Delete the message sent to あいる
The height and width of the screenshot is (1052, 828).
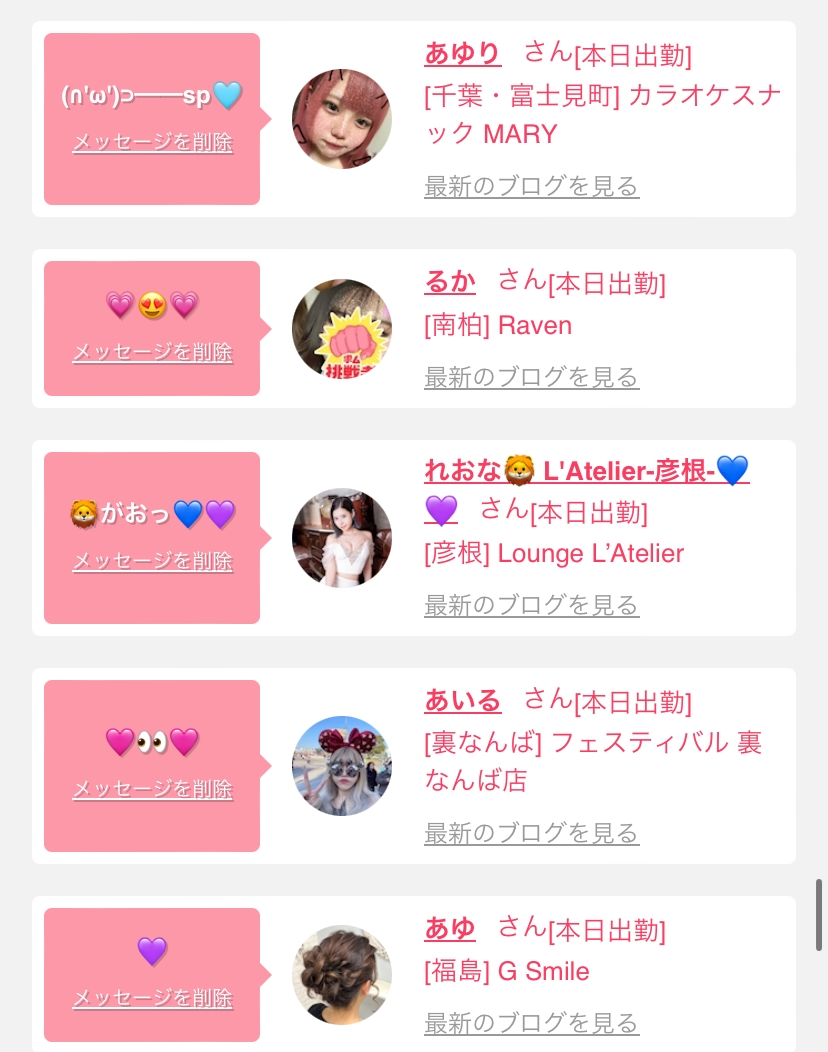tap(153, 789)
